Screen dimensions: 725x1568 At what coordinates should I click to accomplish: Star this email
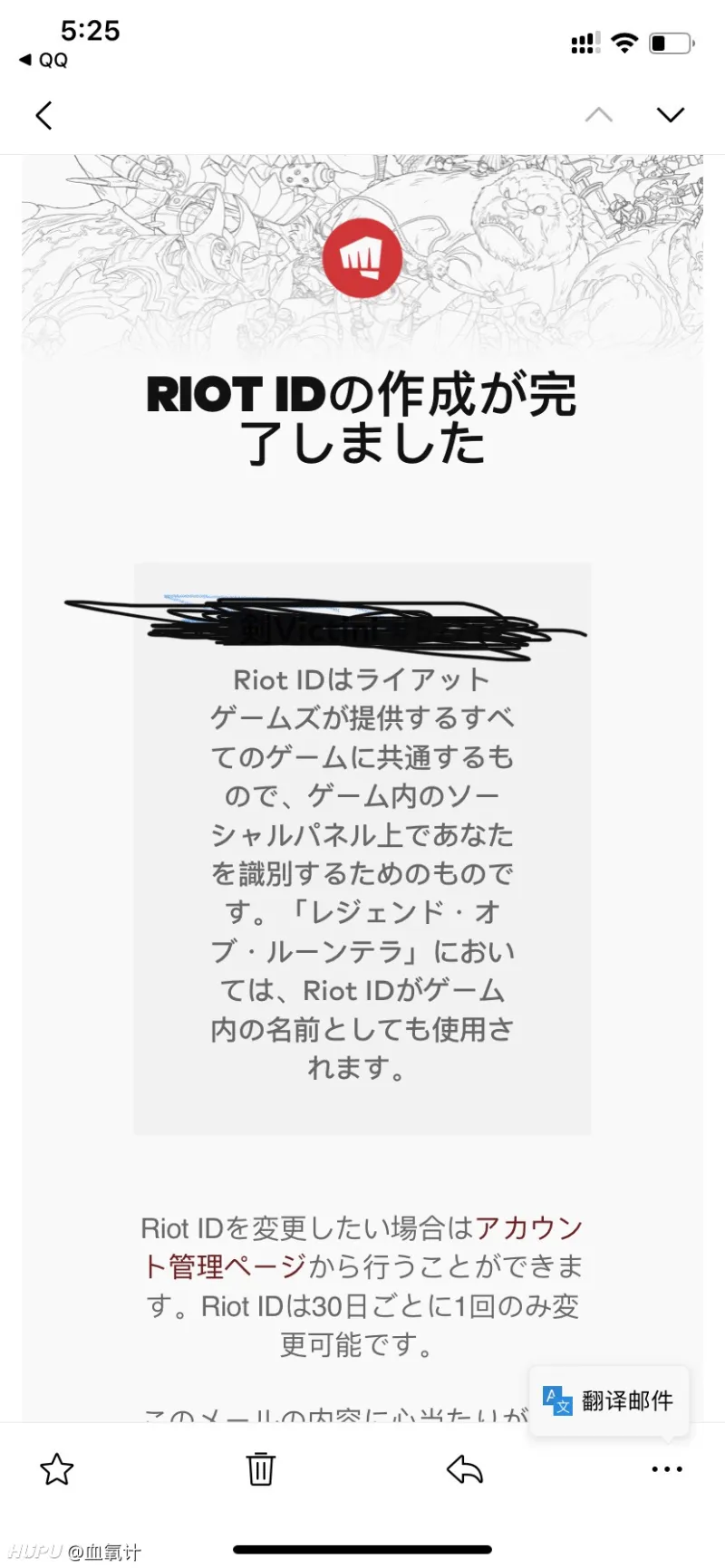[56, 1468]
